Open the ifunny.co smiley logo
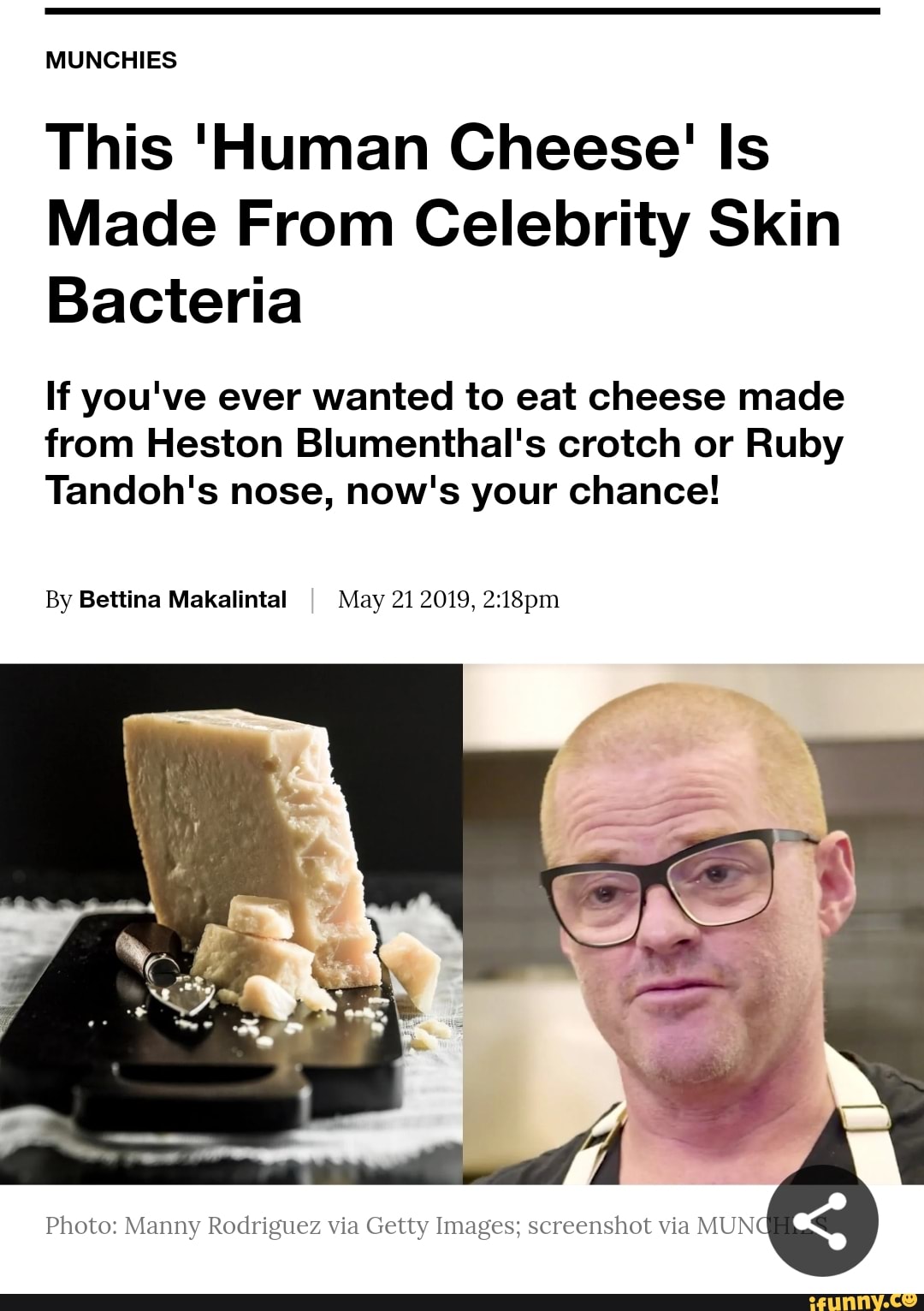Image resolution: width=924 pixels, height=1311 pixels. coord(910,1299)
